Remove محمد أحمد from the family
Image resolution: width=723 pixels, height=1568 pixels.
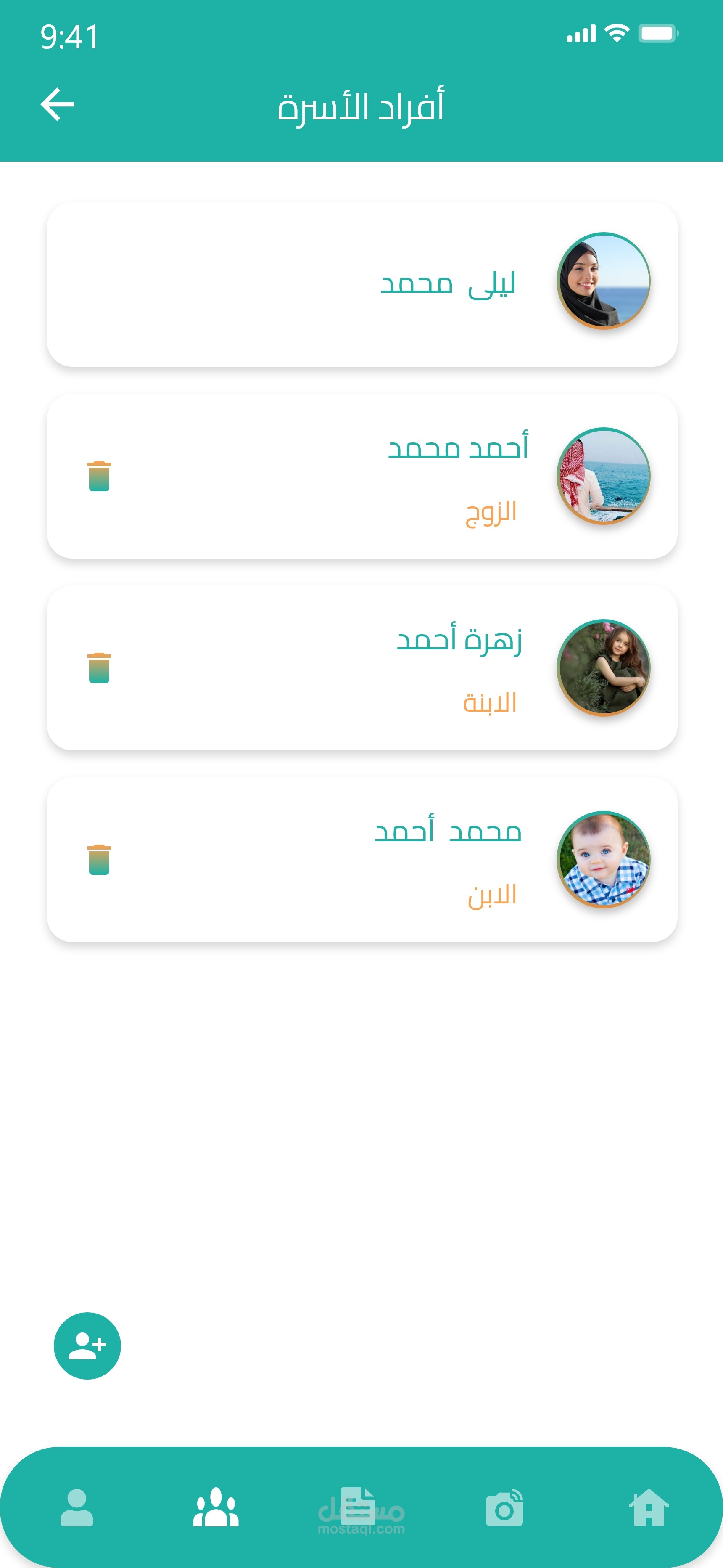pos(99,859)
